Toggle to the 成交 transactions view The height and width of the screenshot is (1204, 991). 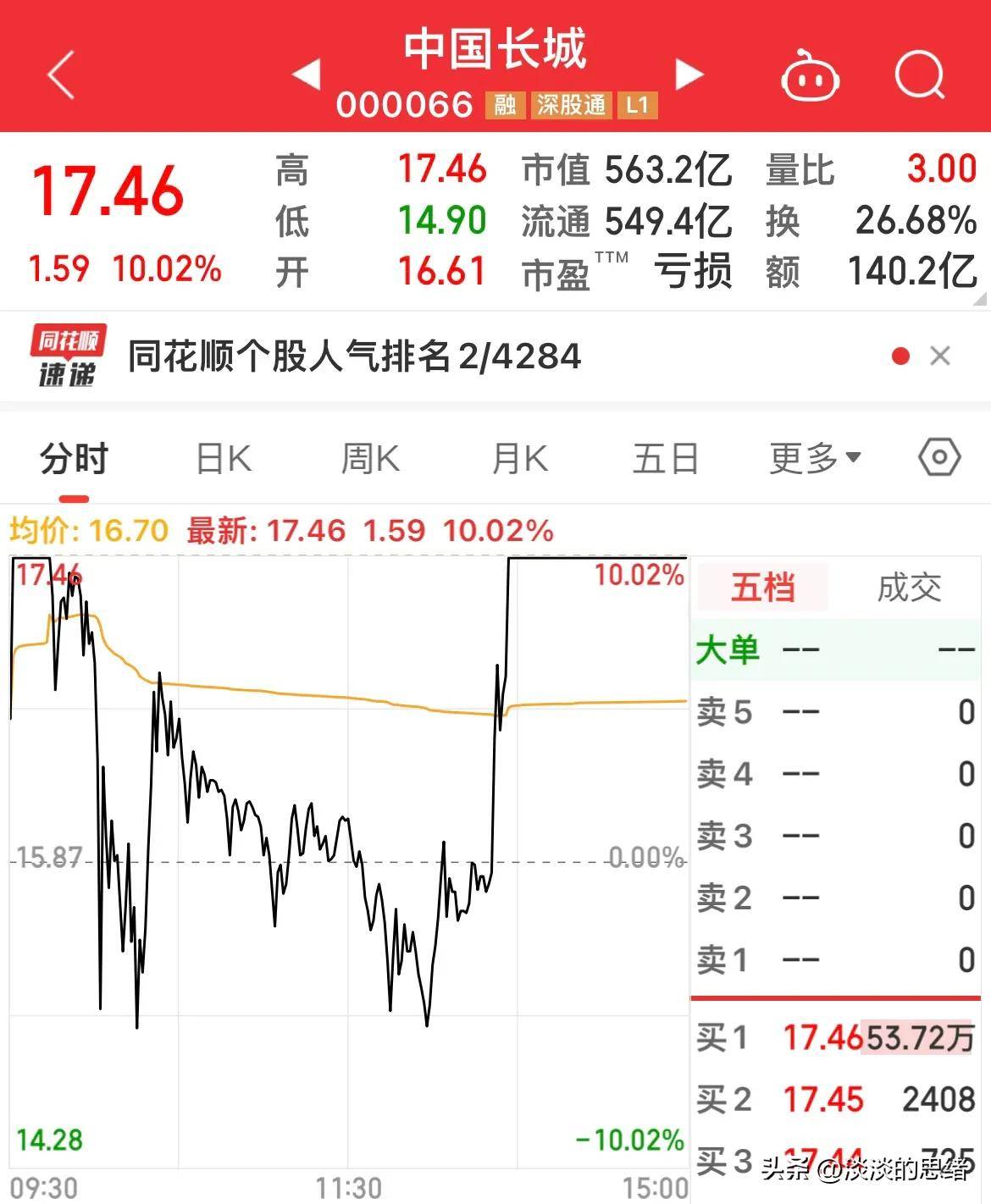pyautogui.click(x=908, y=584)
